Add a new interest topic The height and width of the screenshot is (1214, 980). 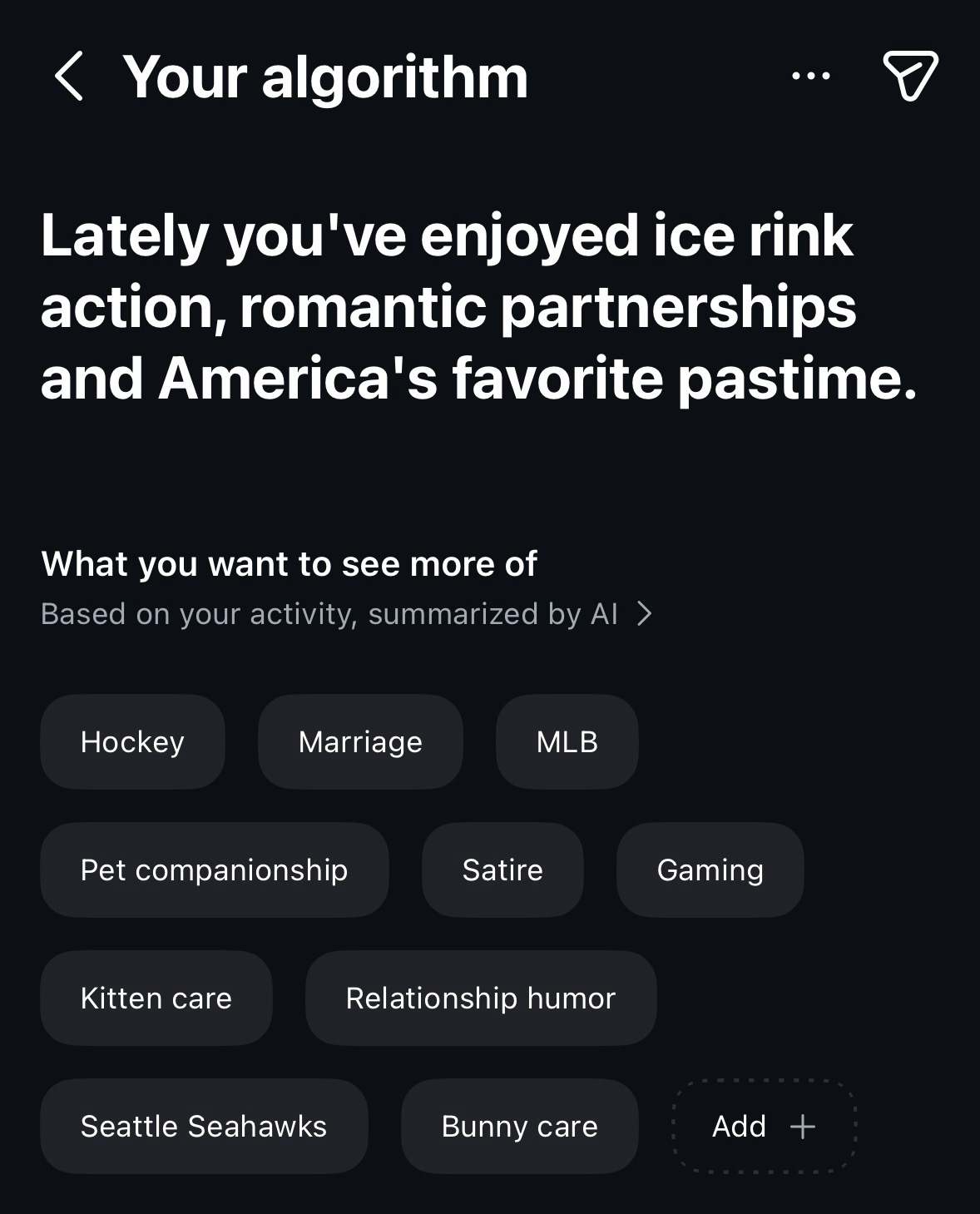point(764,1126)
